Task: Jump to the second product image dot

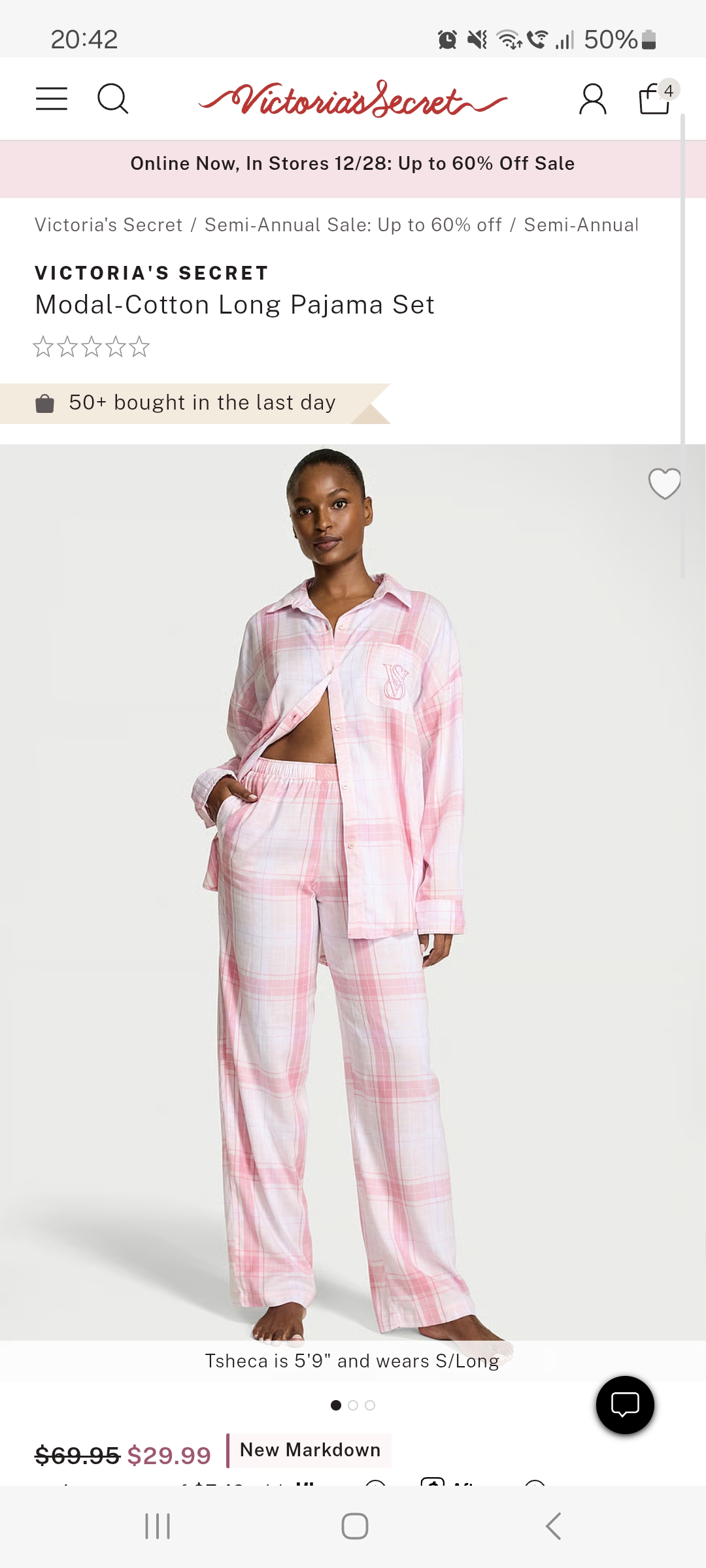Action: [x=353, y=1405]
